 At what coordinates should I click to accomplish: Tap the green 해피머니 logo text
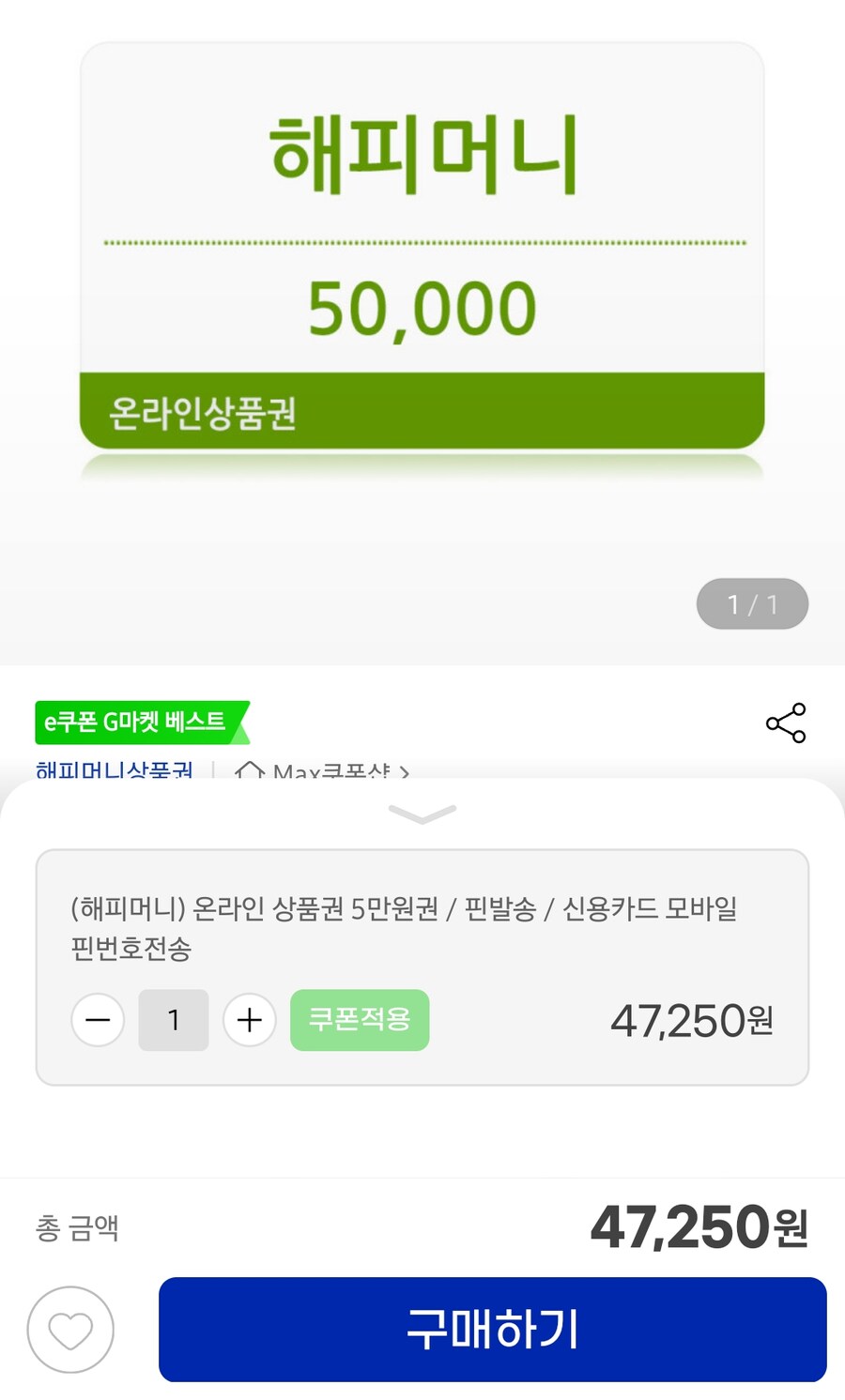422,153
